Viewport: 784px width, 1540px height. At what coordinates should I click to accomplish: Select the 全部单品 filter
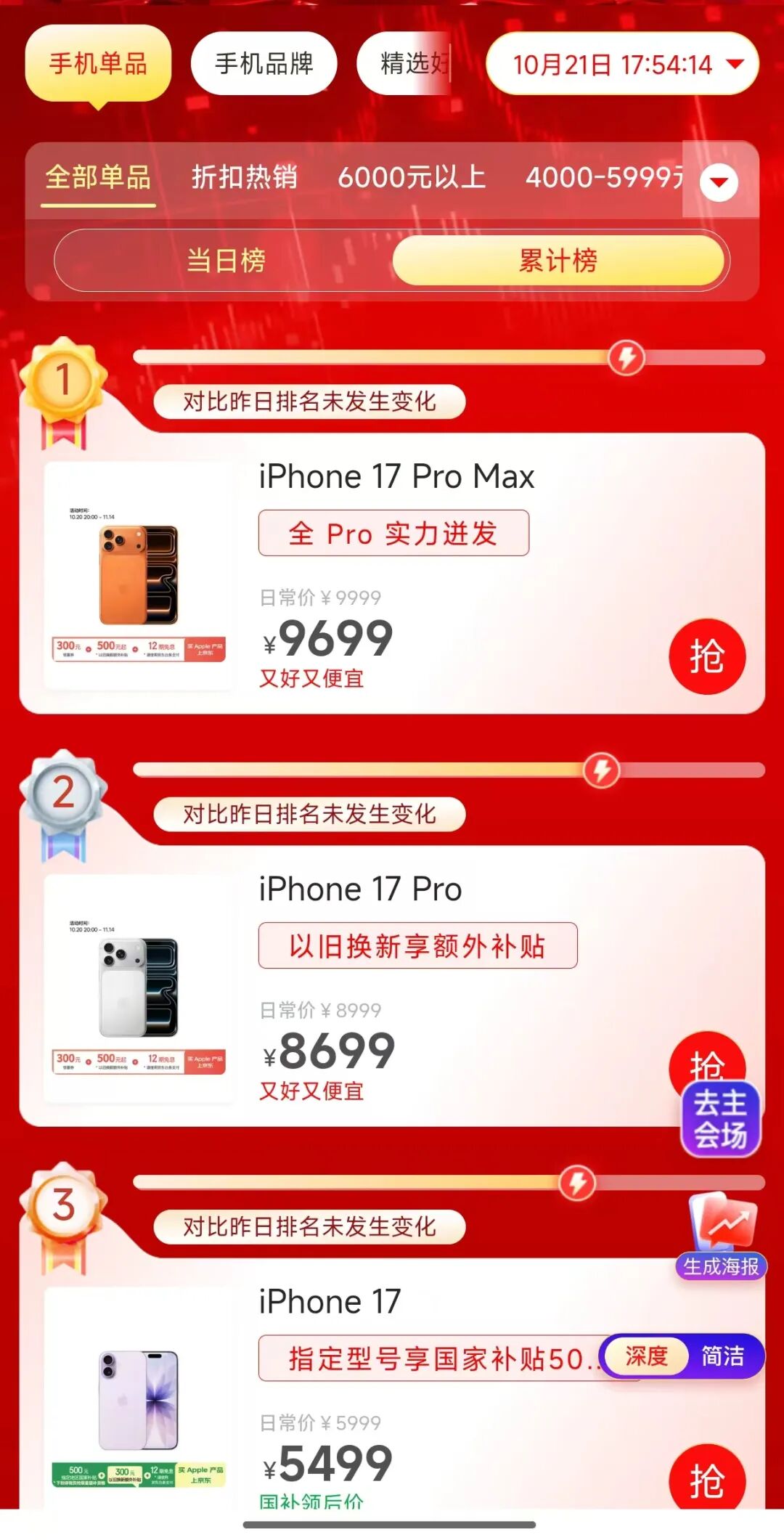(98, 177)
